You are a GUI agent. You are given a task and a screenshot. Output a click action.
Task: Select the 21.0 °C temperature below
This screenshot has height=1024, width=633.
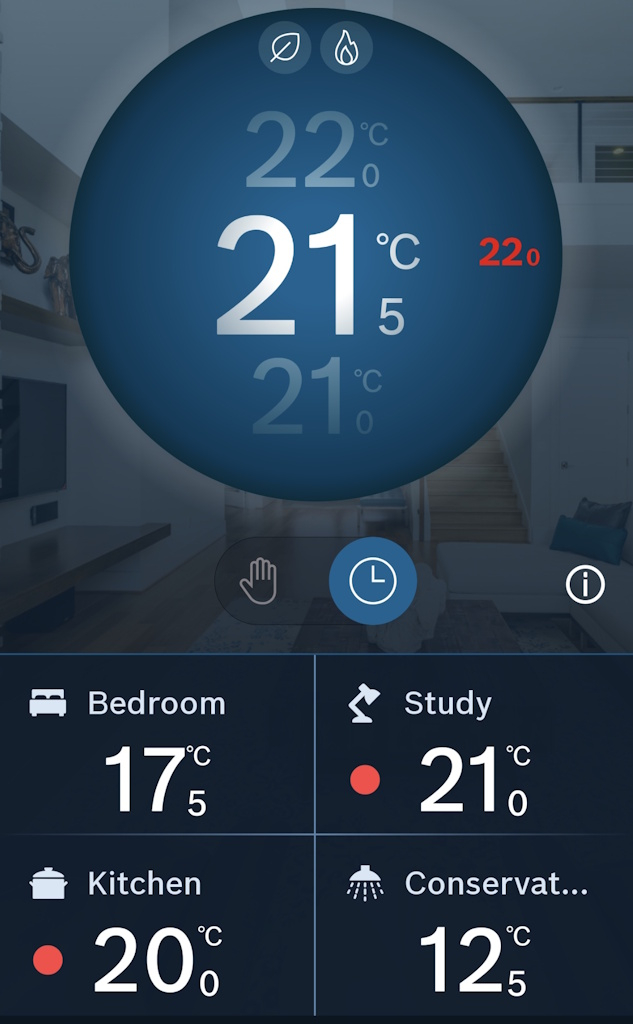pos(314,398)
